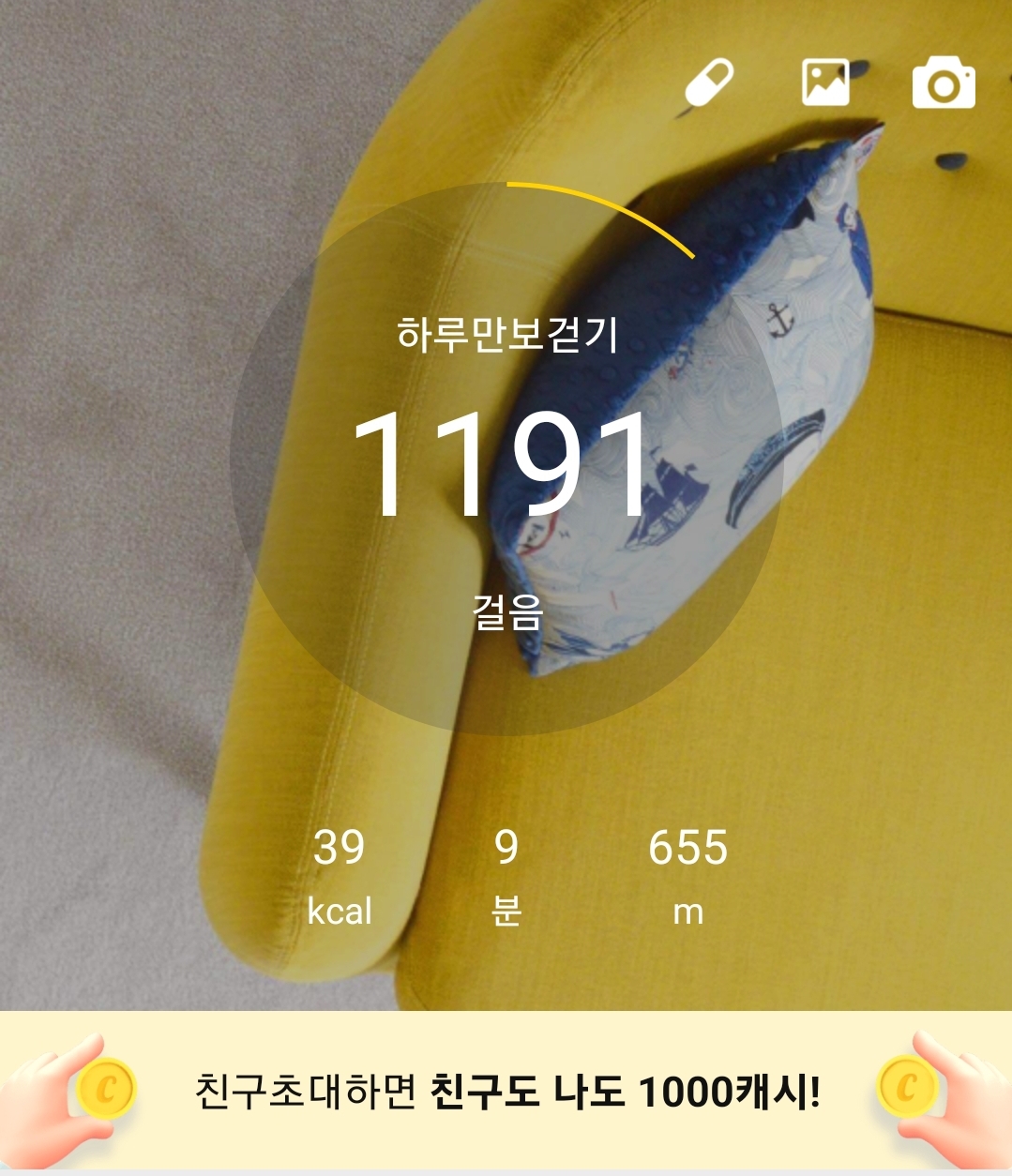Image resolution: width=1012 pixels, height=1176 pixels.
Task: Tap the step count circle showing 1191
Action: [x=506, y=459]
